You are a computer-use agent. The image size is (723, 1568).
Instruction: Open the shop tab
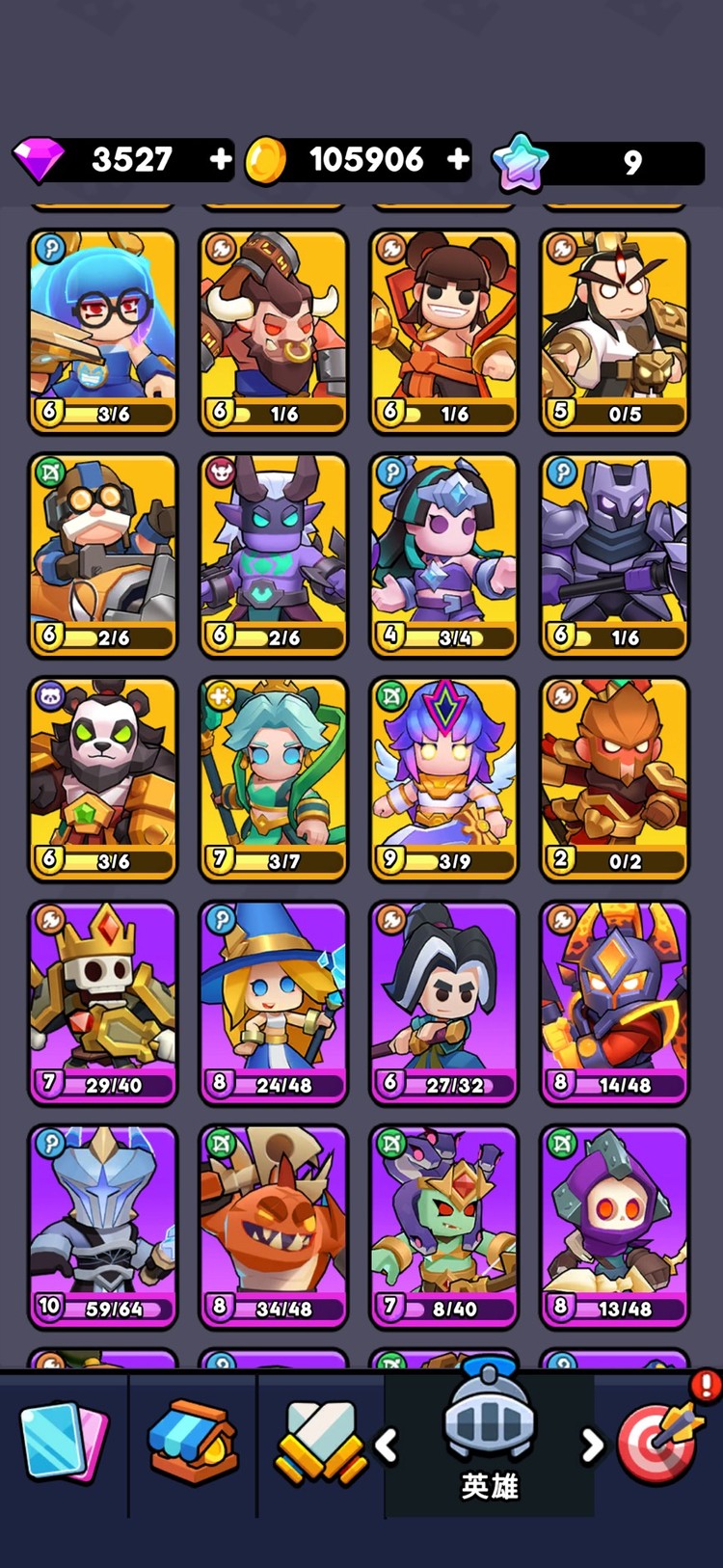tap(193, 1443)
